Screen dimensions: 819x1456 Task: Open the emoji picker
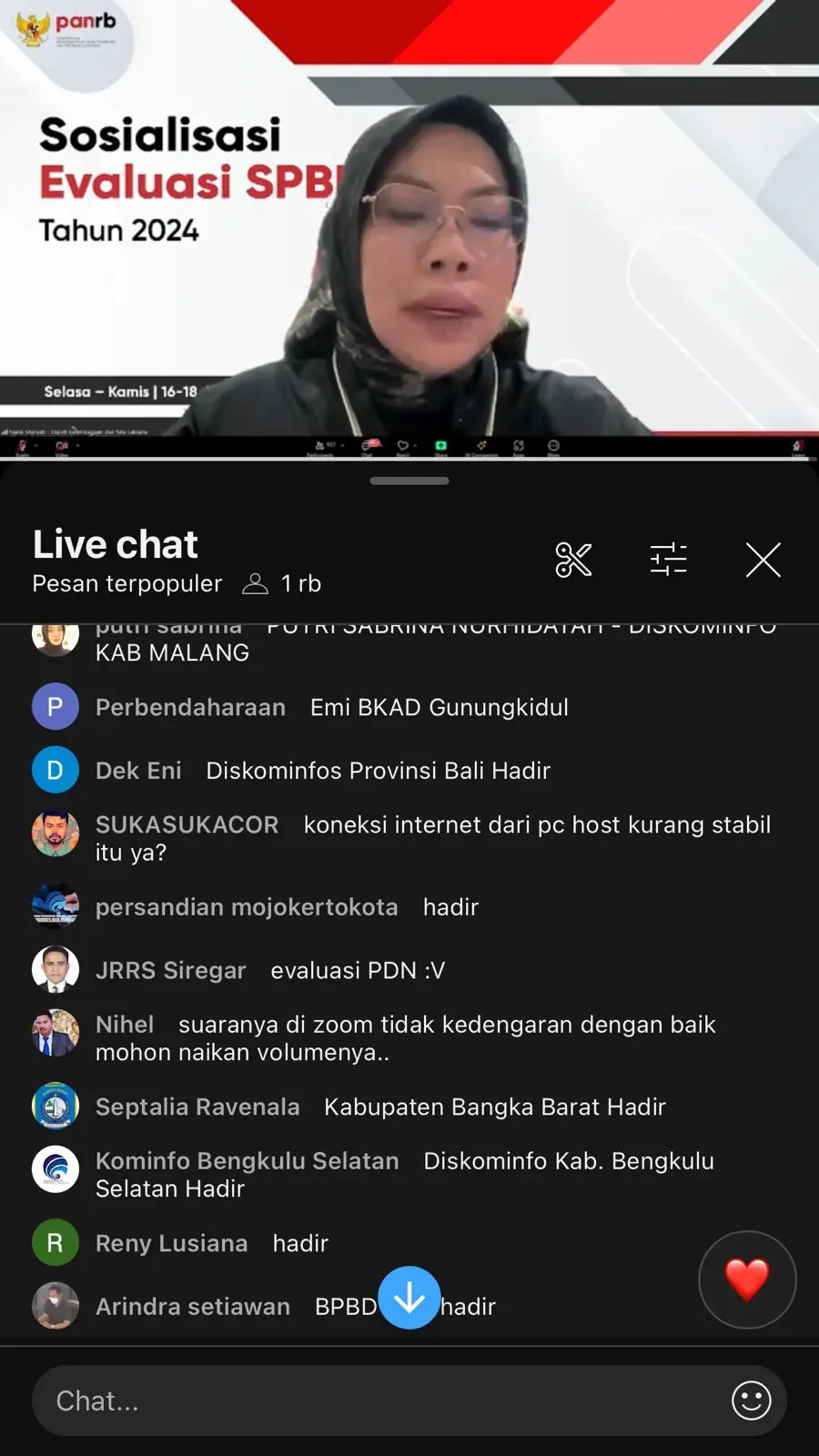(x=752, y=1400)
